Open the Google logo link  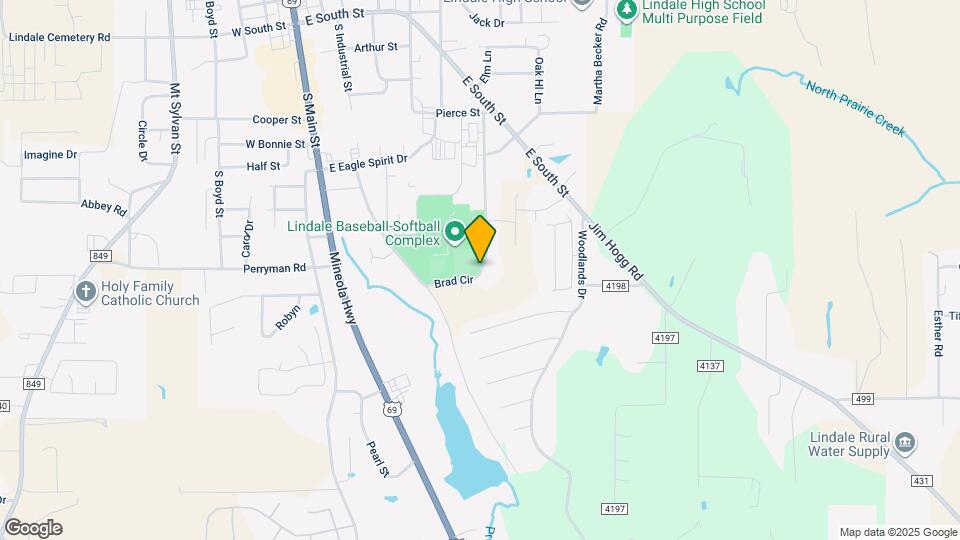point(33,528)
